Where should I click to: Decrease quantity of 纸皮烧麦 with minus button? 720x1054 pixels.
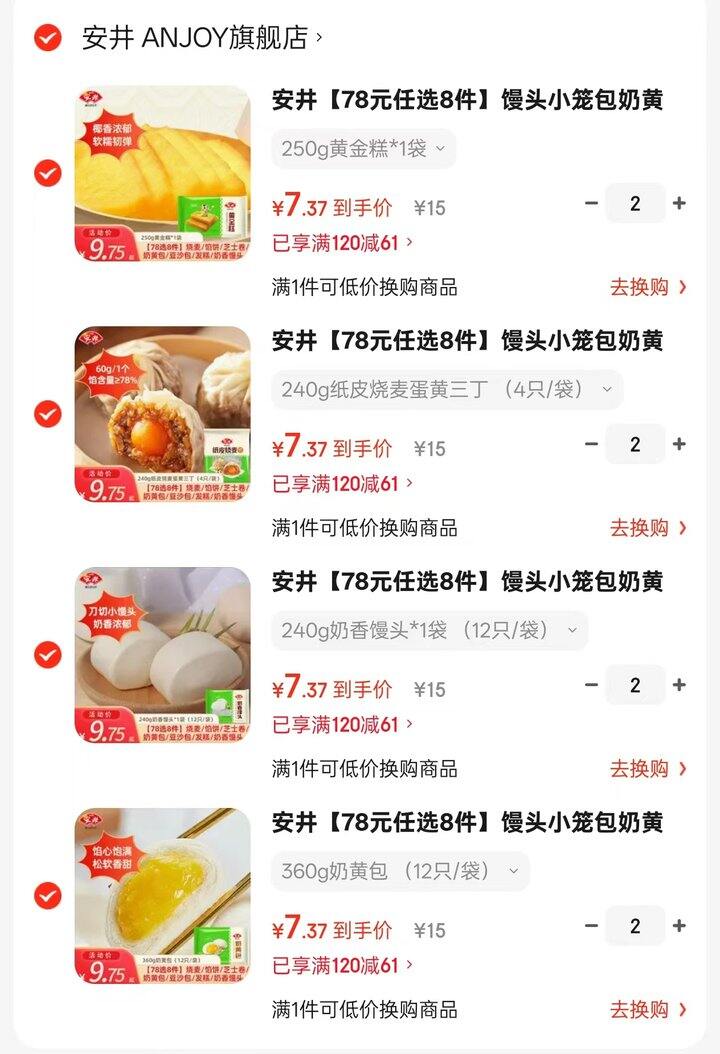[592, 443]
